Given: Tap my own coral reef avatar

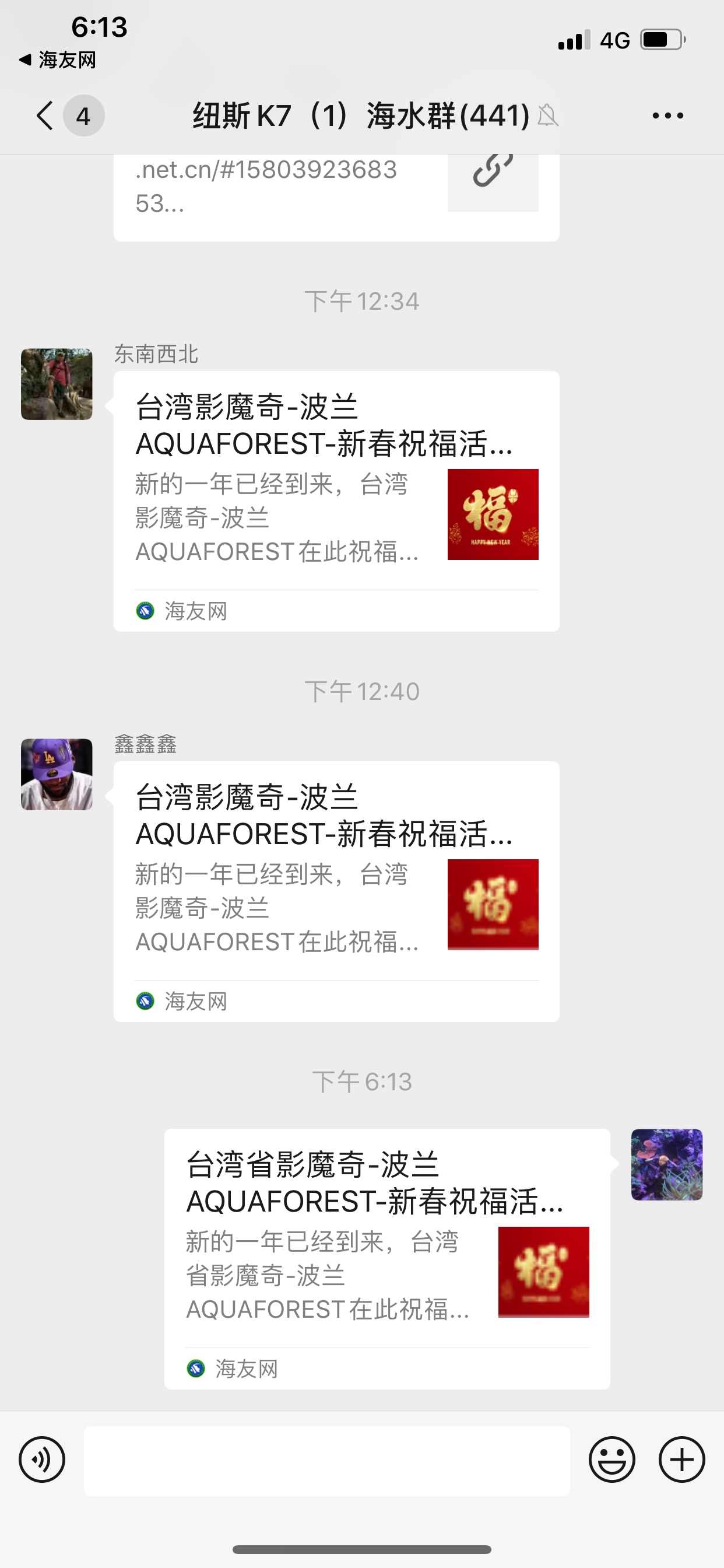Looking at the screenshot, I should pos(667,1164).
